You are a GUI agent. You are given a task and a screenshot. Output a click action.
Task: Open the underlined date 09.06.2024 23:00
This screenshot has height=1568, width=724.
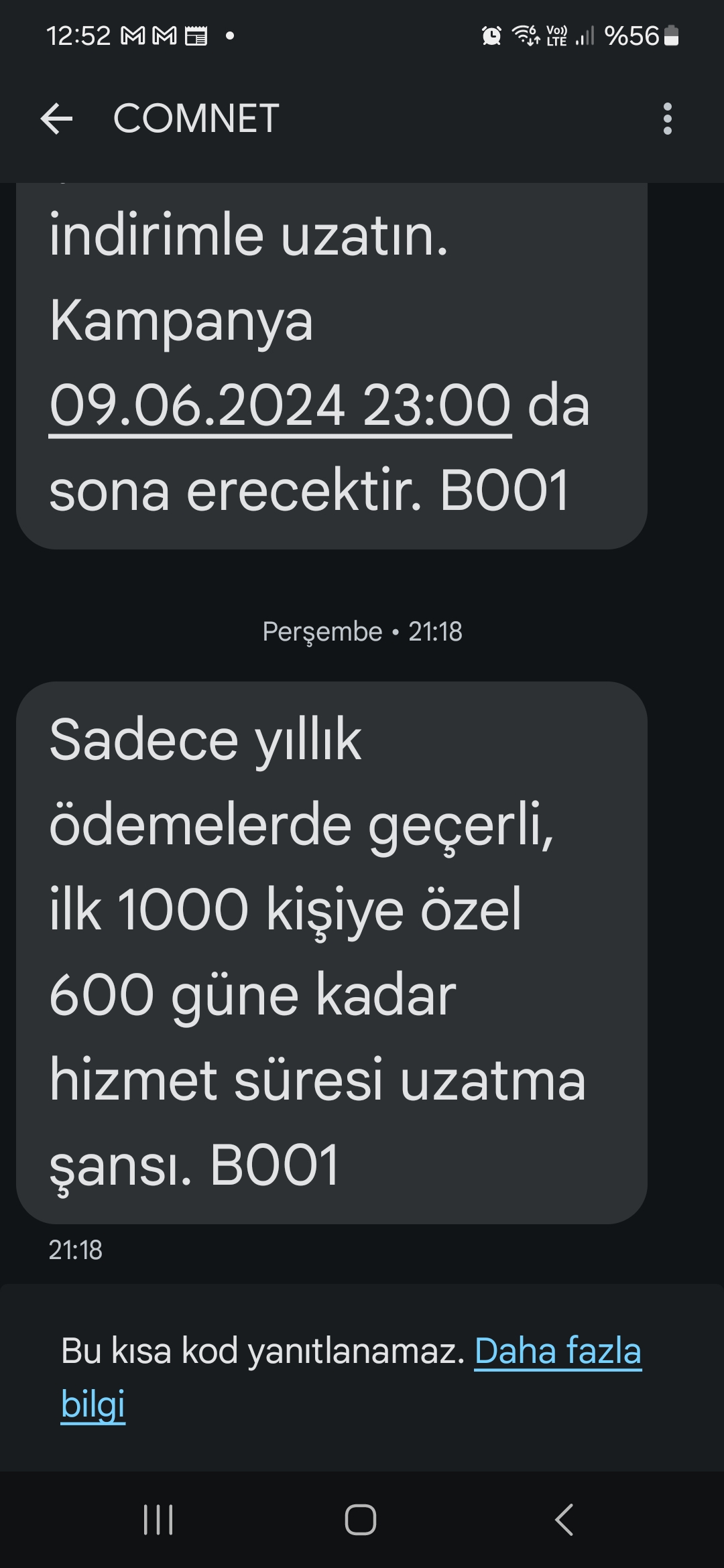280,406
